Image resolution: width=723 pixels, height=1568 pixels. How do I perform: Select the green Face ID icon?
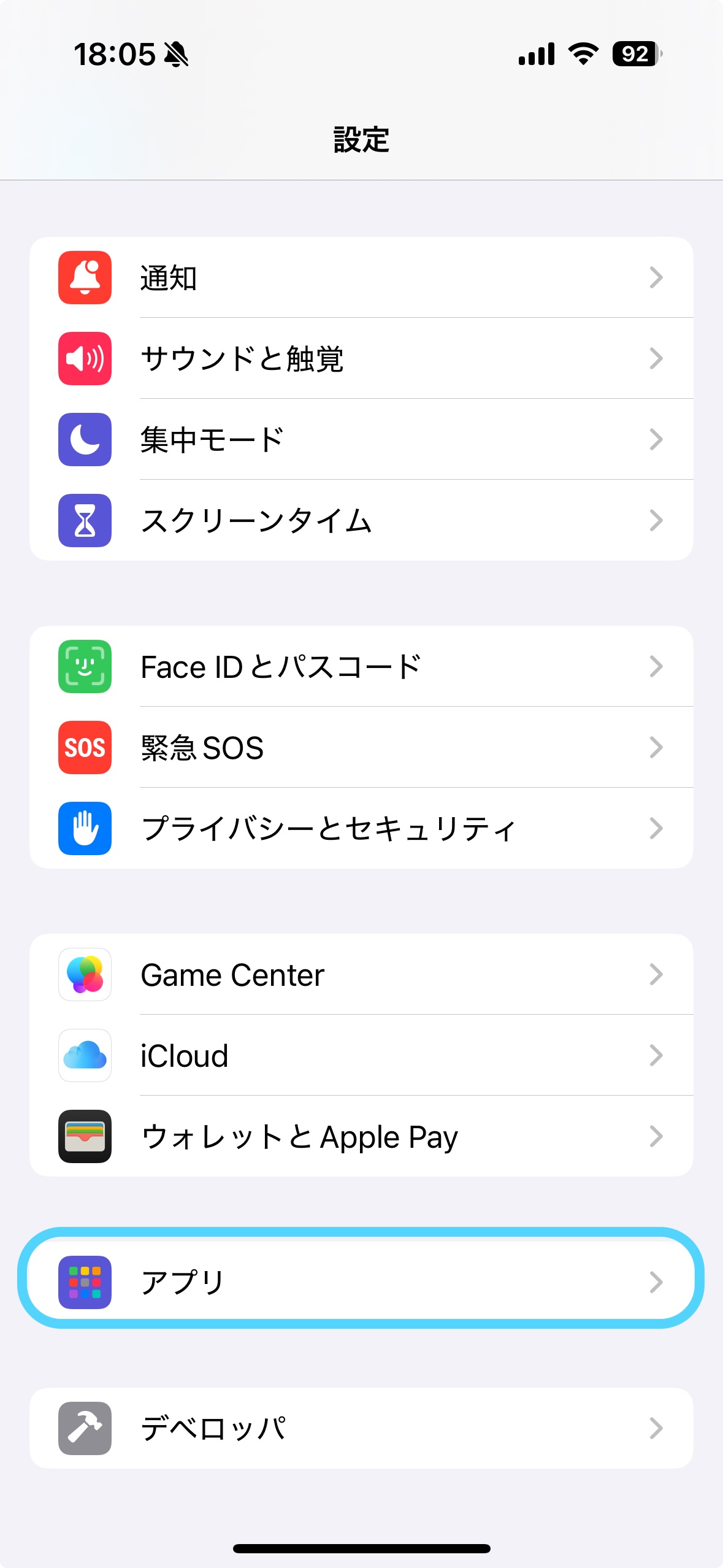pyautogui.click(x=84, y=666)
